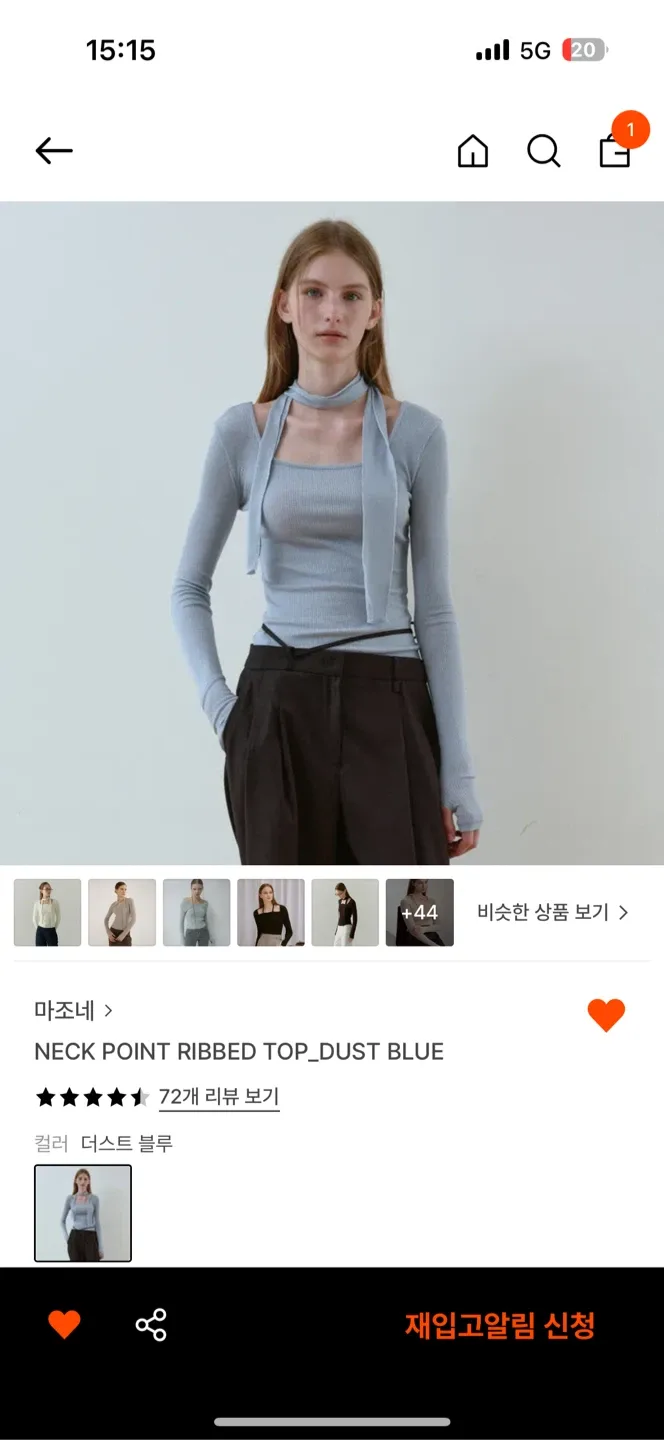Toggle the heart beside the product title
Image resolution: width=664 pixels, height=1440 pixels.
[x=606, y=1015]
